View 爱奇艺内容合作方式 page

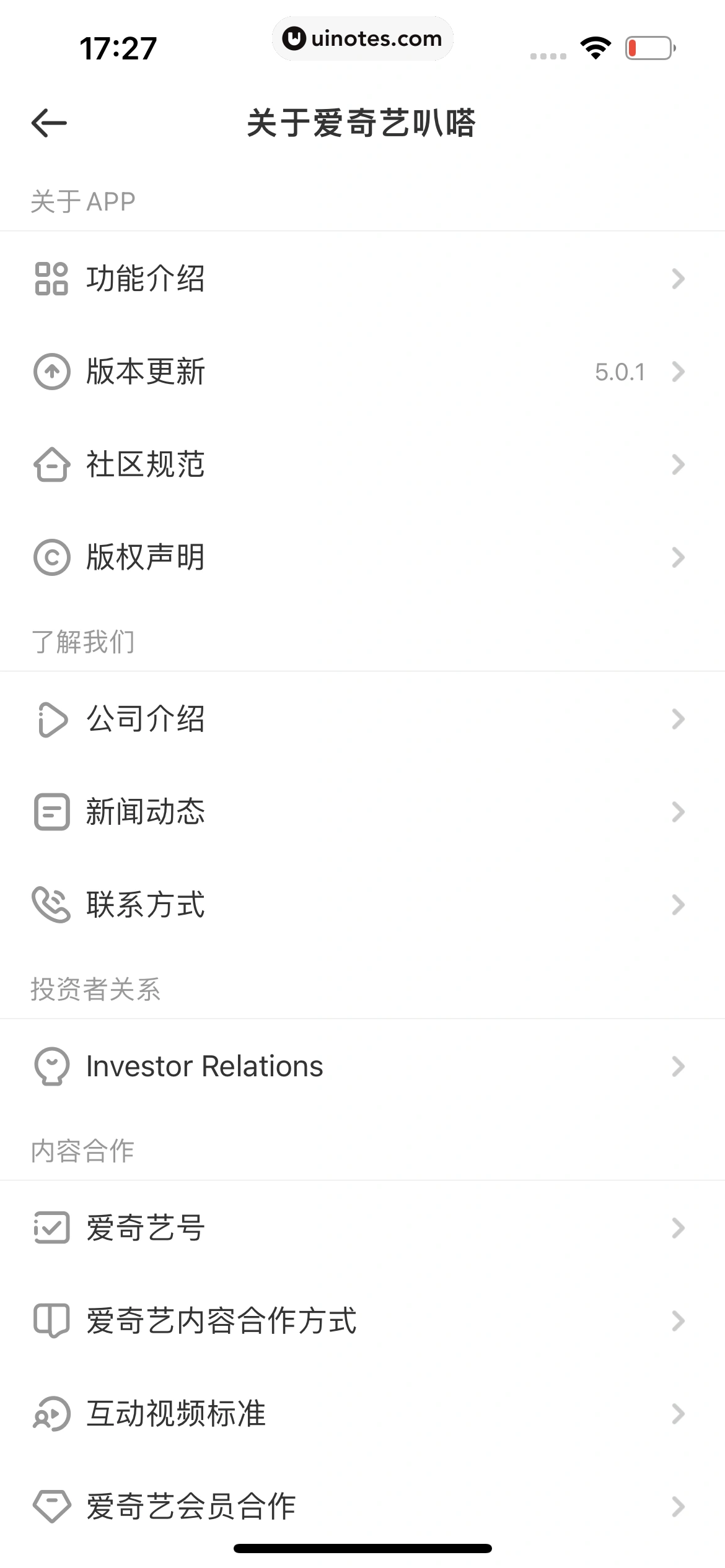[362, 1321]
